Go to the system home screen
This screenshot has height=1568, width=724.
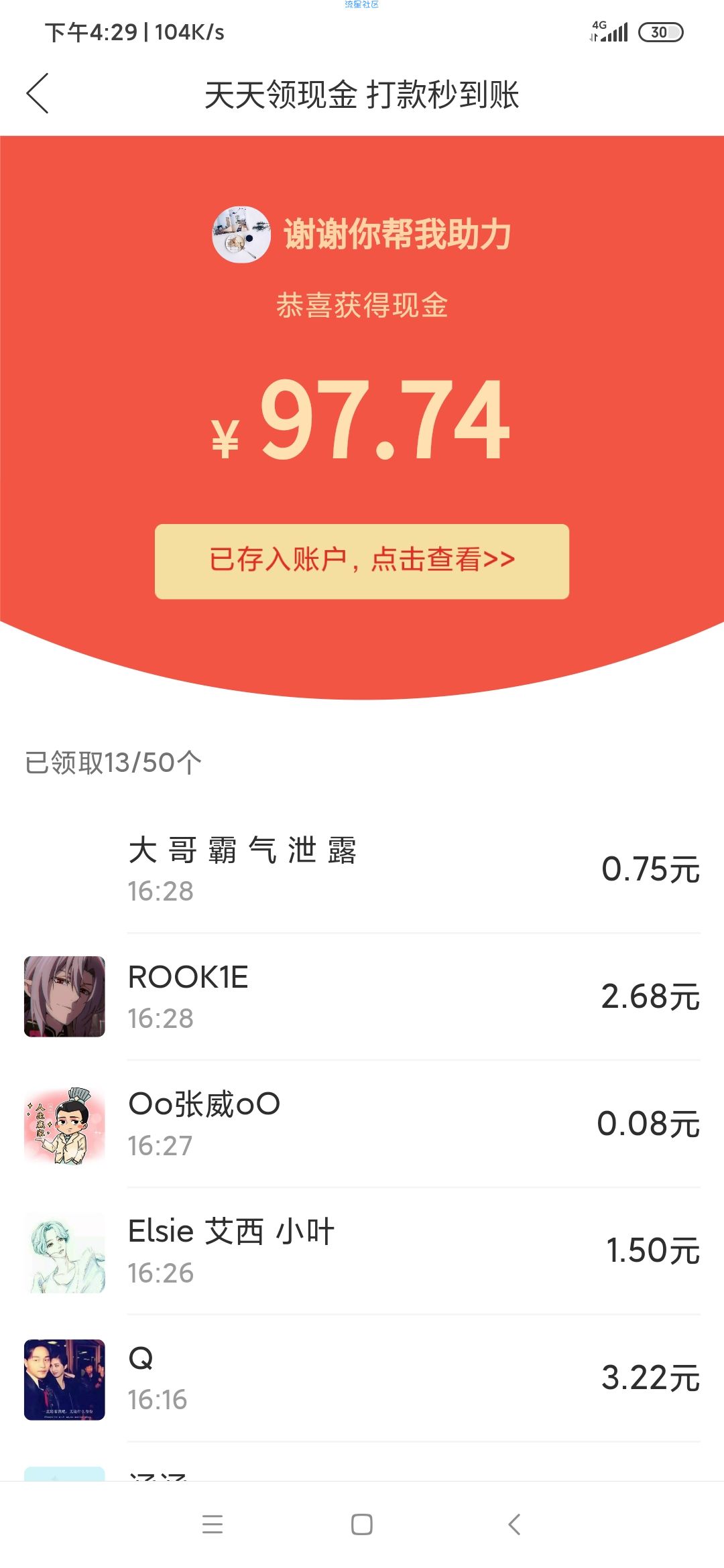tap(362, 1524)
